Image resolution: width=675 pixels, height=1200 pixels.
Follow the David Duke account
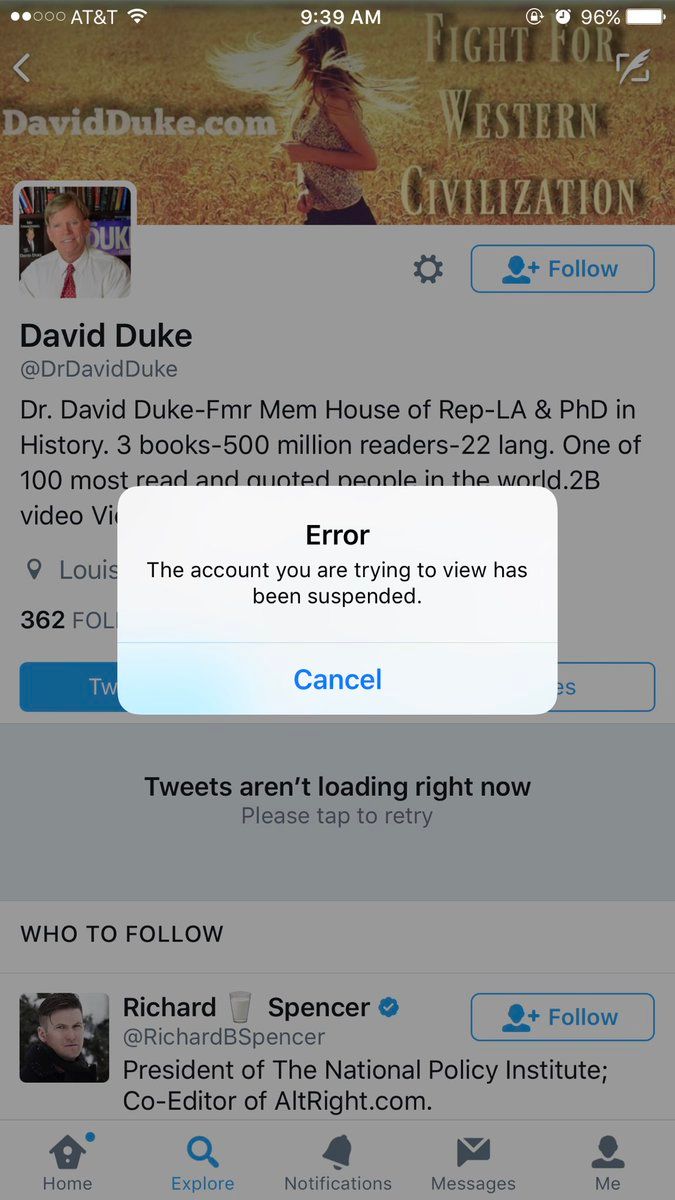(562, 269)
